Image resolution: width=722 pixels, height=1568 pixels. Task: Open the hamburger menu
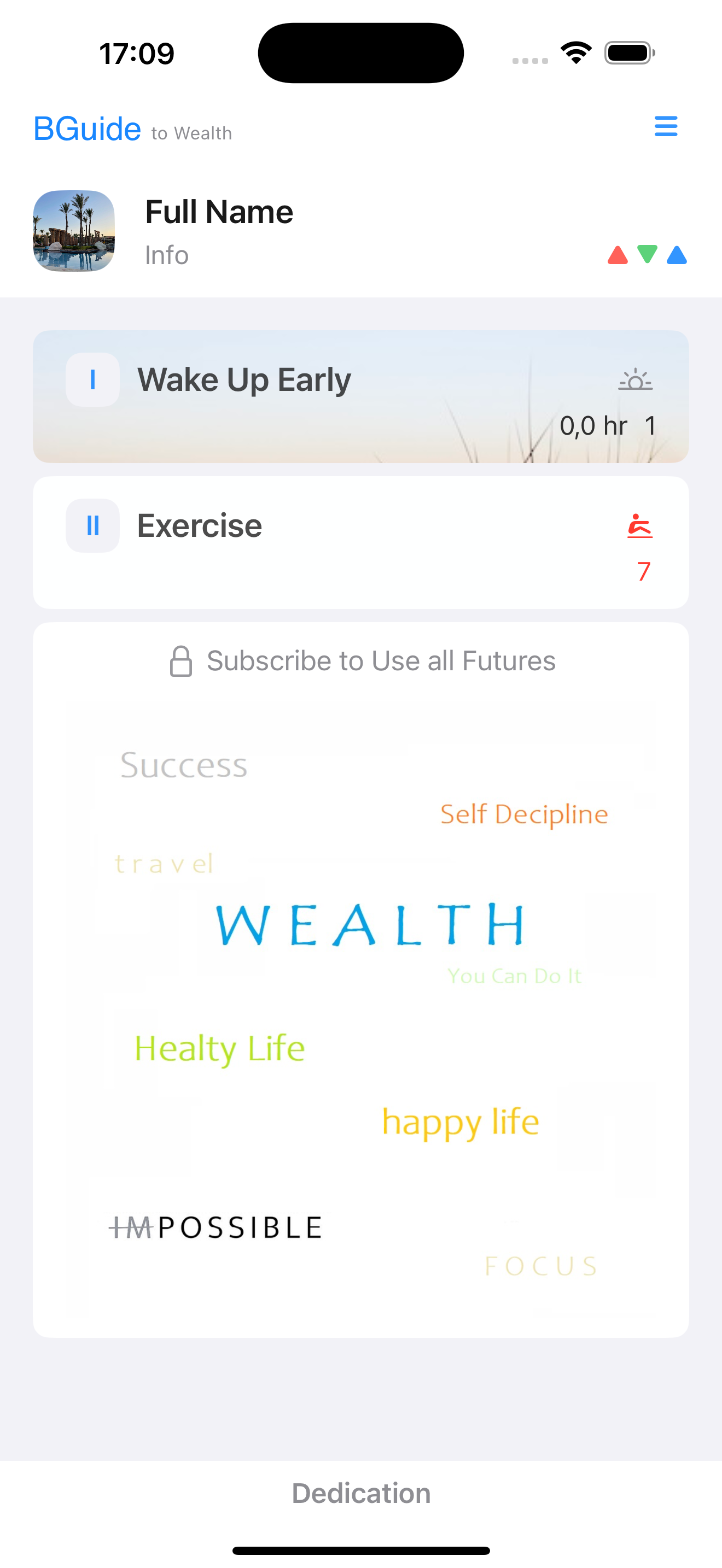pyautogui.click(x=665, y=126)
